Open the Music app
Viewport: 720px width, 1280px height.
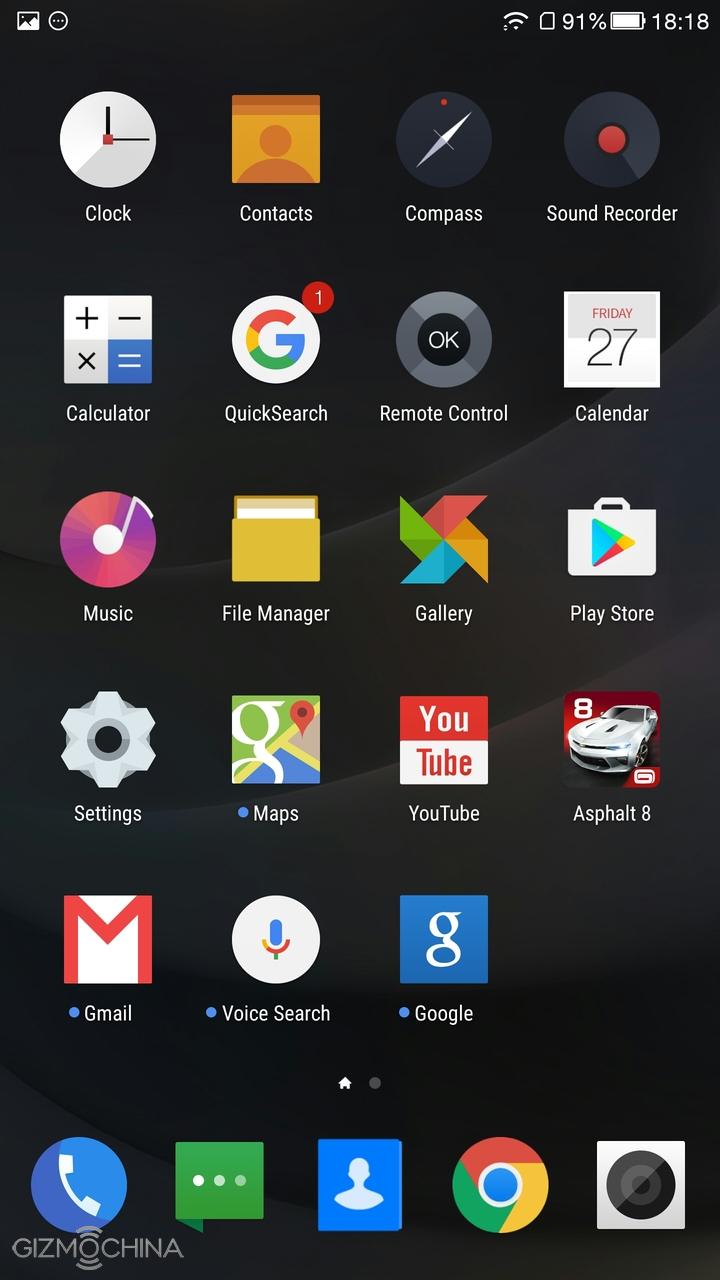pyautogui.click(x=107, y=540)
